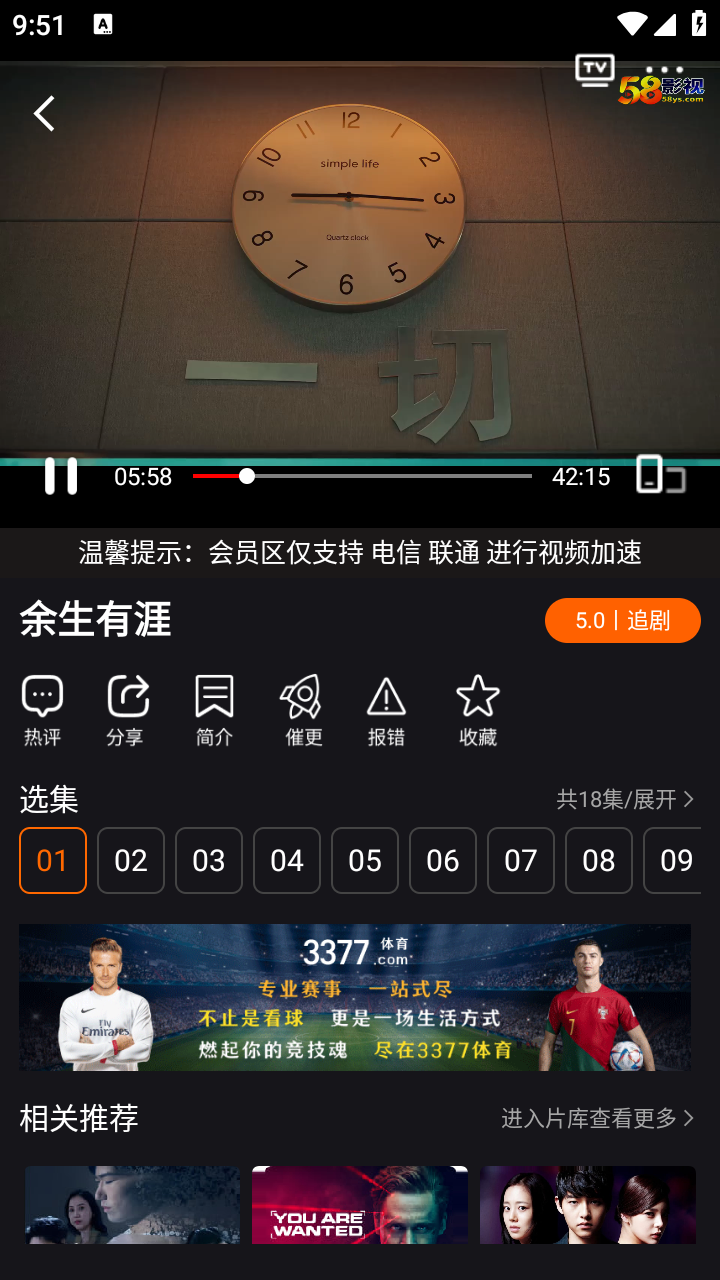Open the 3377体育 ad banner
Viewport: 720px width, 1280px height.
click(x=355, y=997)
